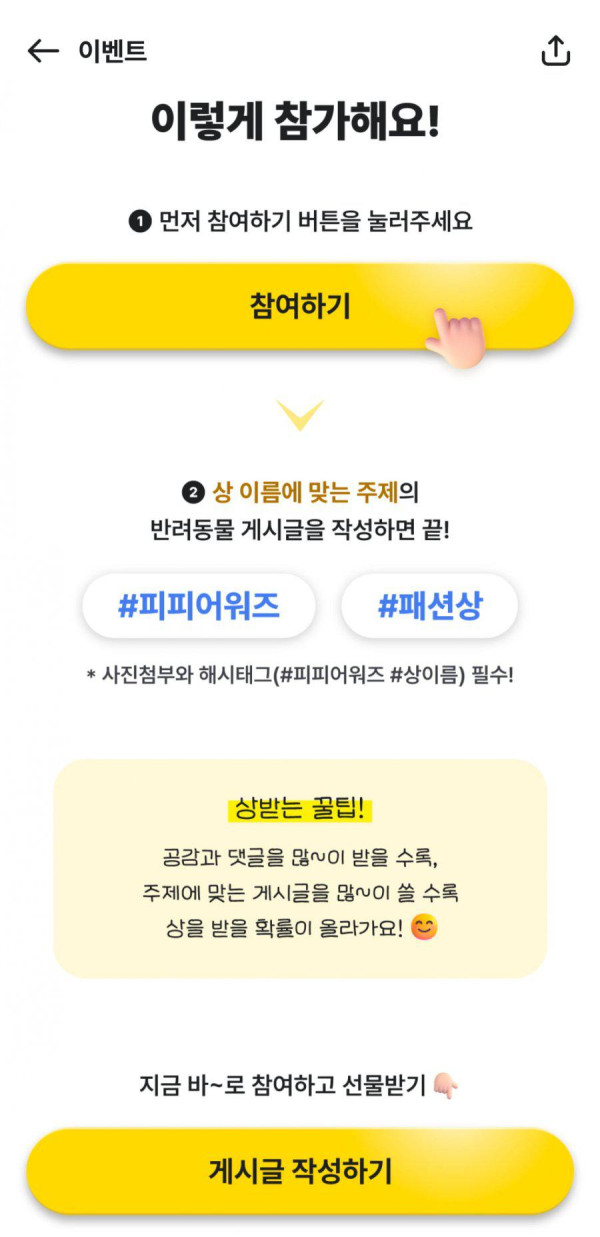Go back from the 이벤트 page
Image resolution: width=600 pixels, height=1237 pixels.
[43, 51]
